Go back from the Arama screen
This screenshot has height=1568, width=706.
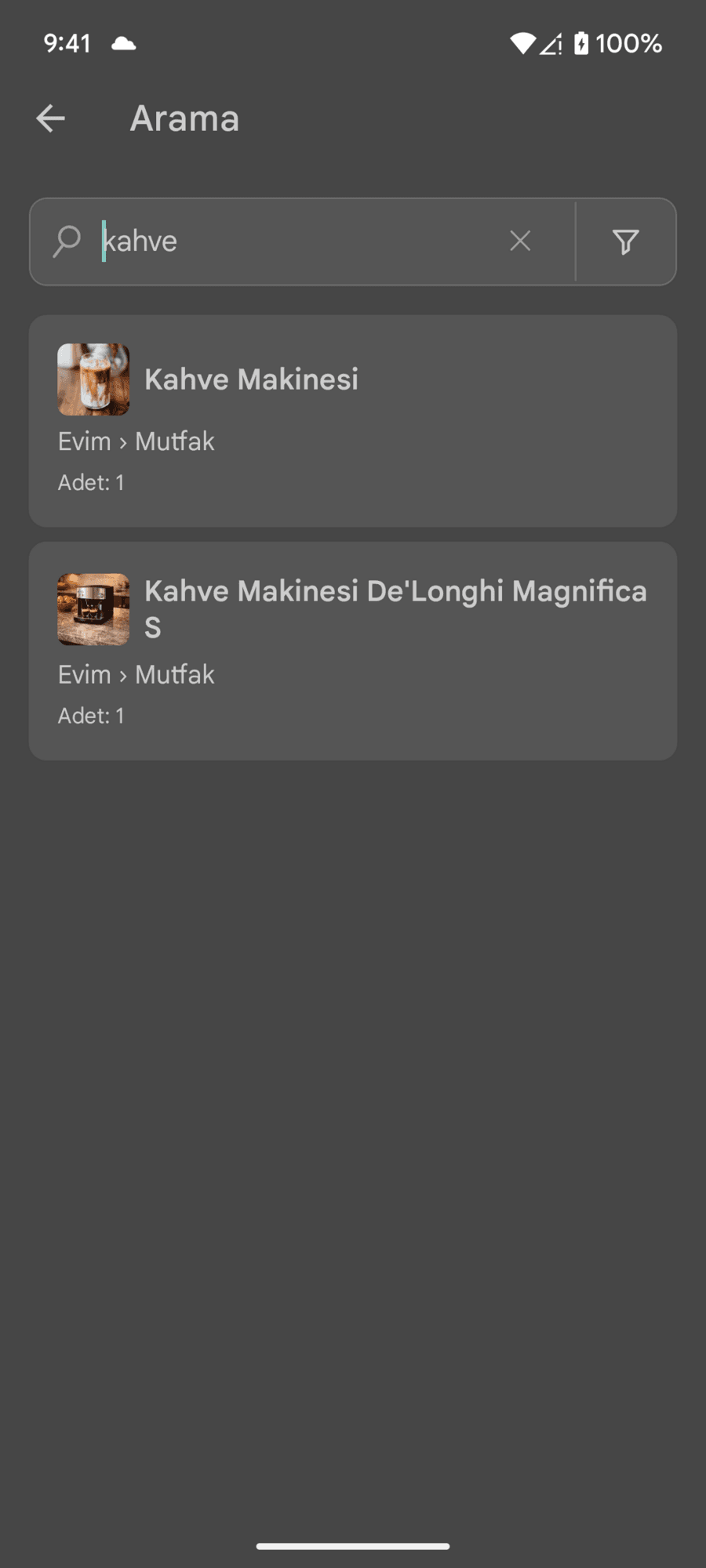(51, 118)
